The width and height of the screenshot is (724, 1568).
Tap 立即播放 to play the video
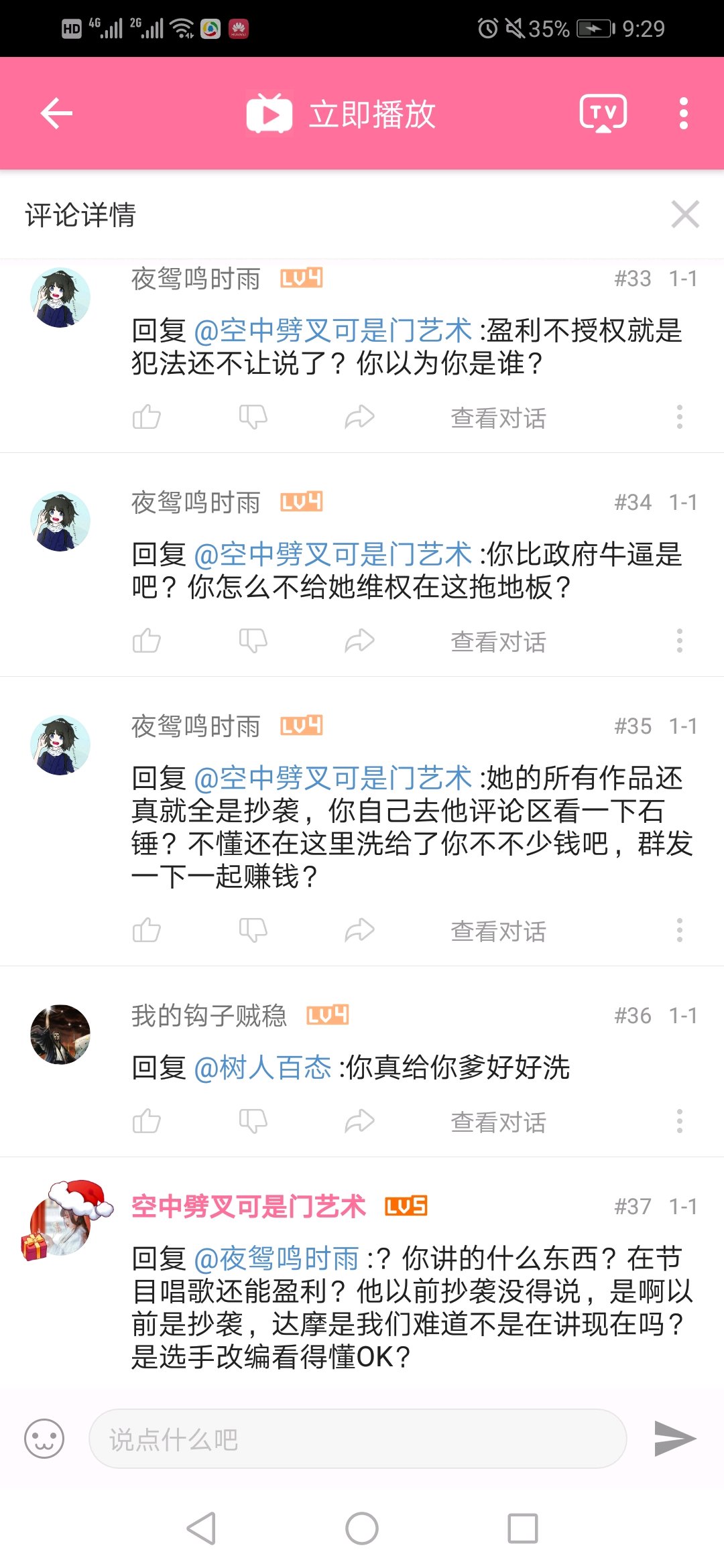tap(342, 114)
